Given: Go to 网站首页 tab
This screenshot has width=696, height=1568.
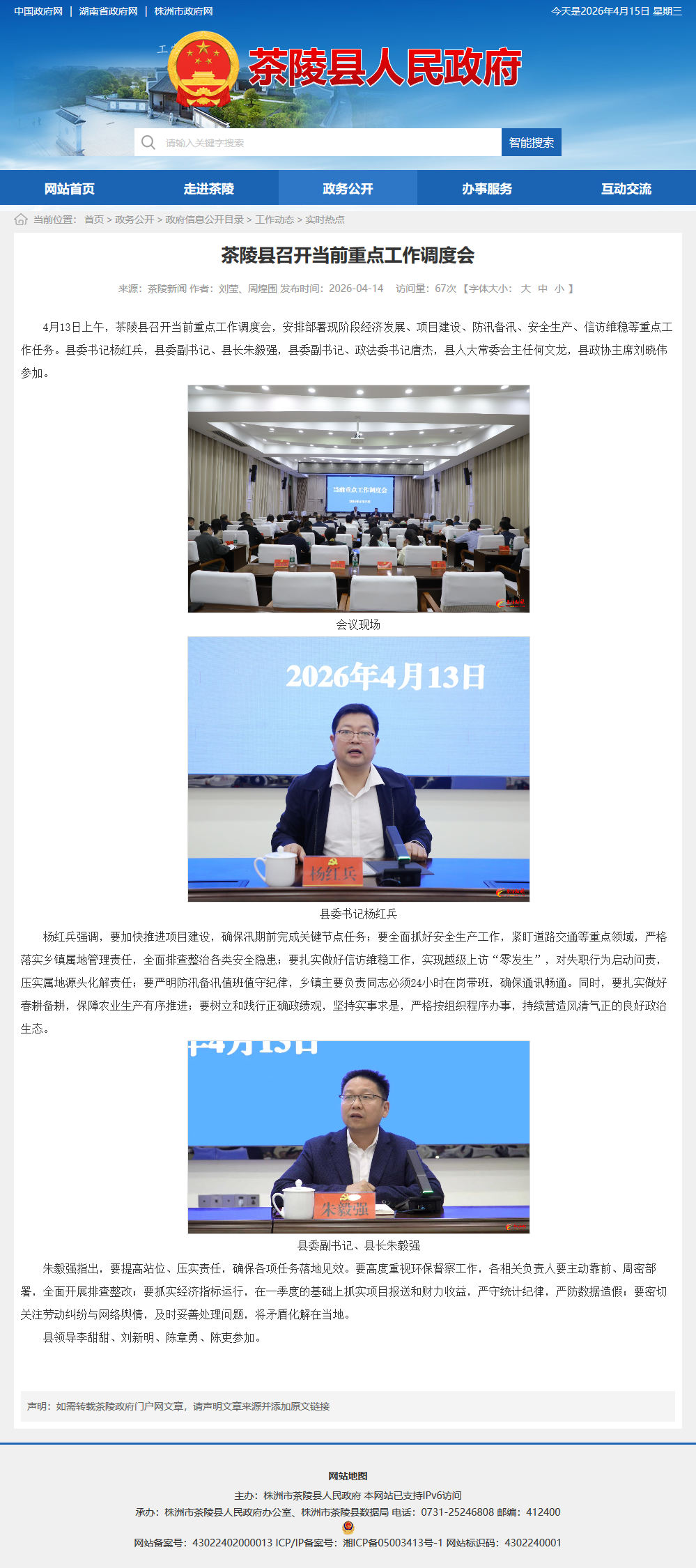Looking at the screenshot, I should tap(70, 189).
